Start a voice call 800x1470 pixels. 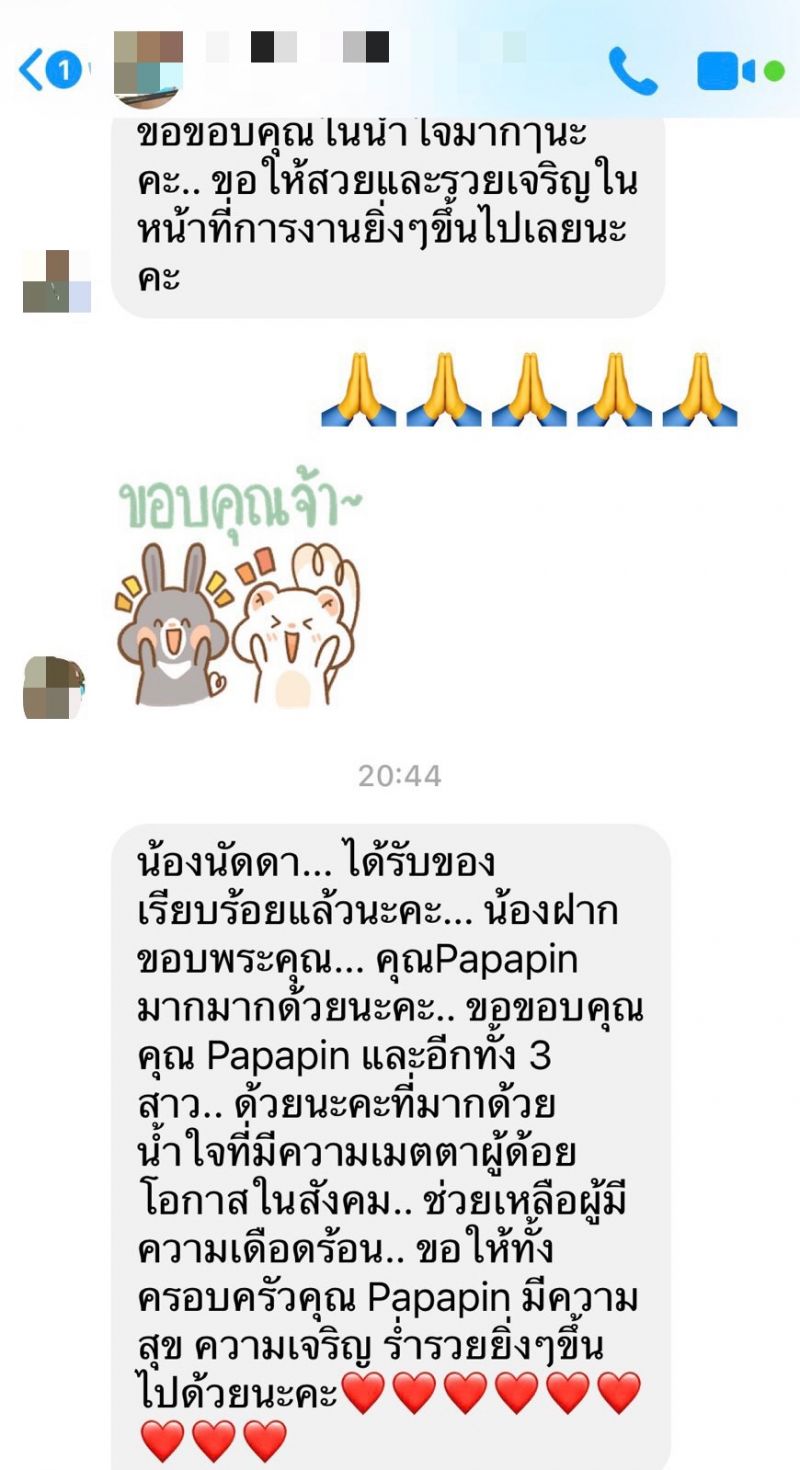[632, 71]
